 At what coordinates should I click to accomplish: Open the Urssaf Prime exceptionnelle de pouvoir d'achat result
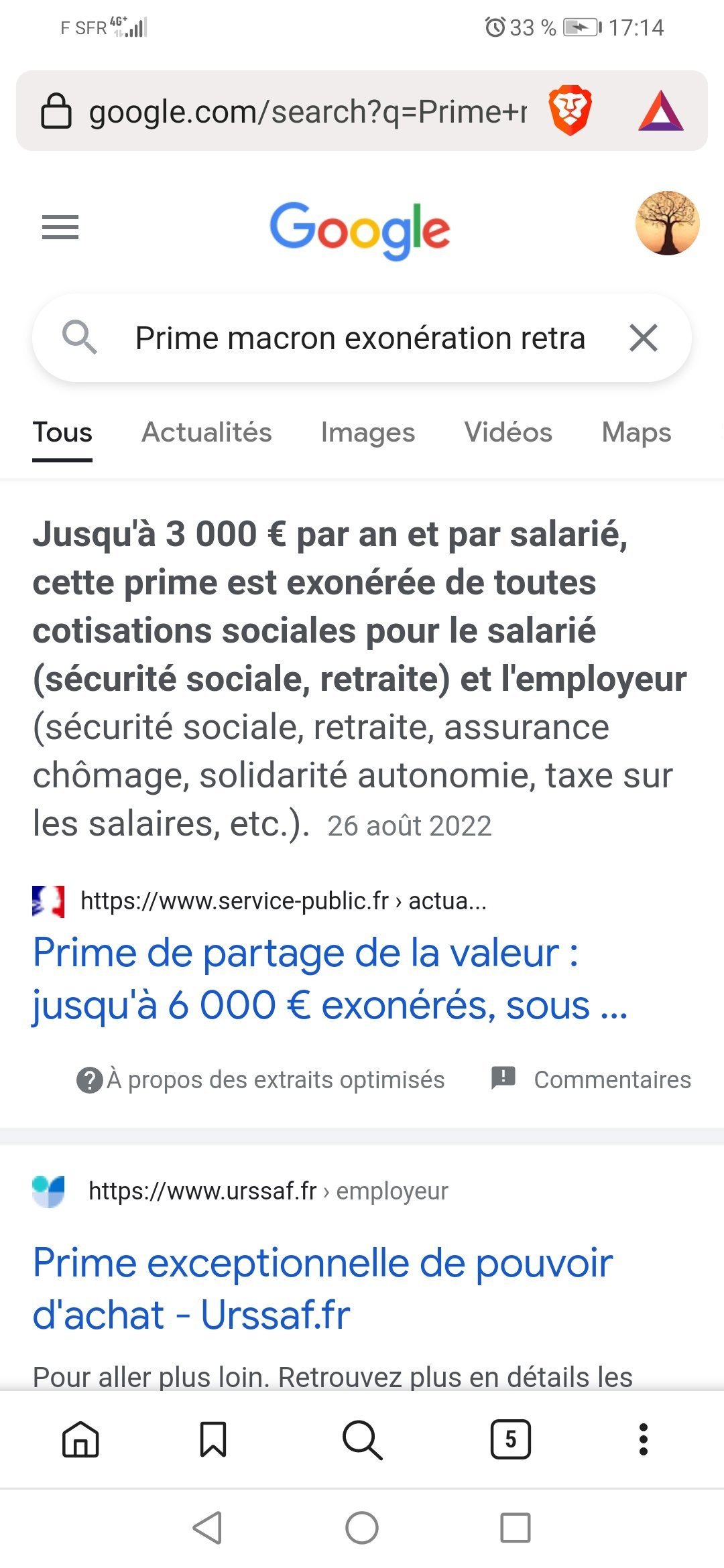[322, 1289]
